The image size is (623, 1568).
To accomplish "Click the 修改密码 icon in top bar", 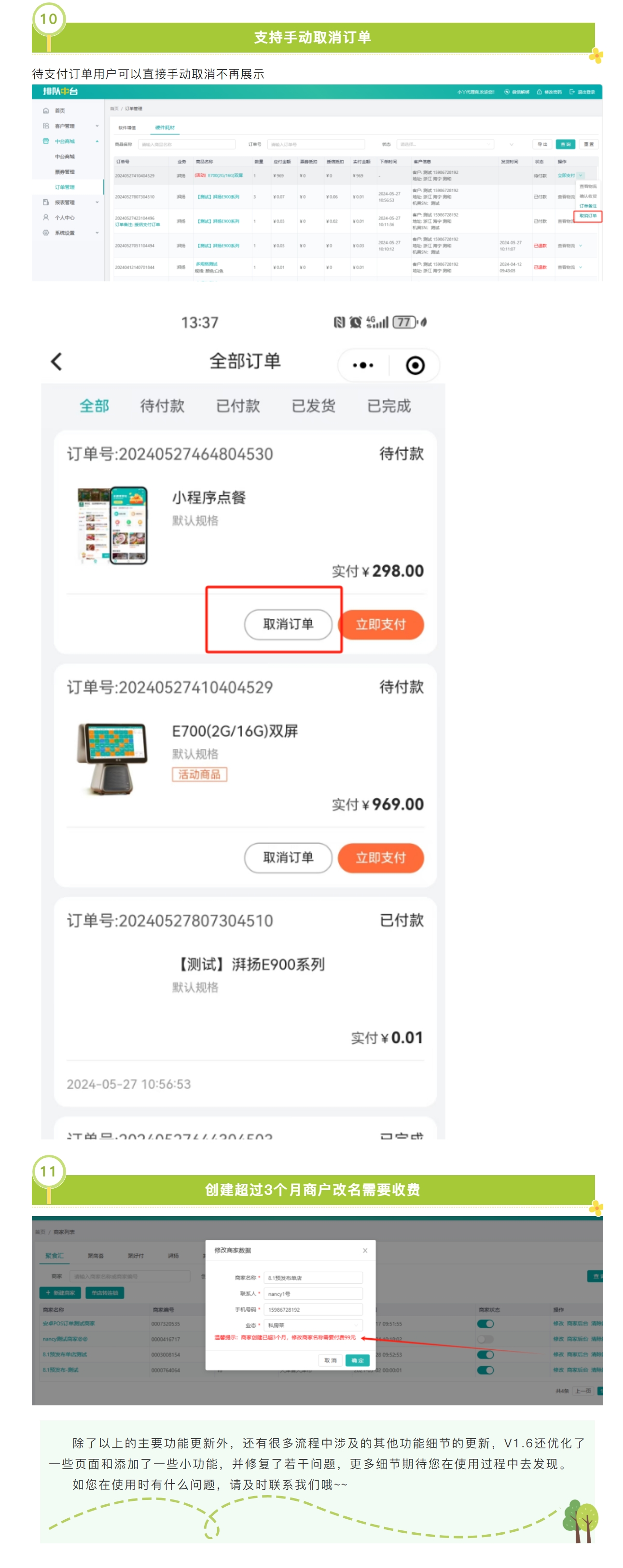I will (539, 93).
